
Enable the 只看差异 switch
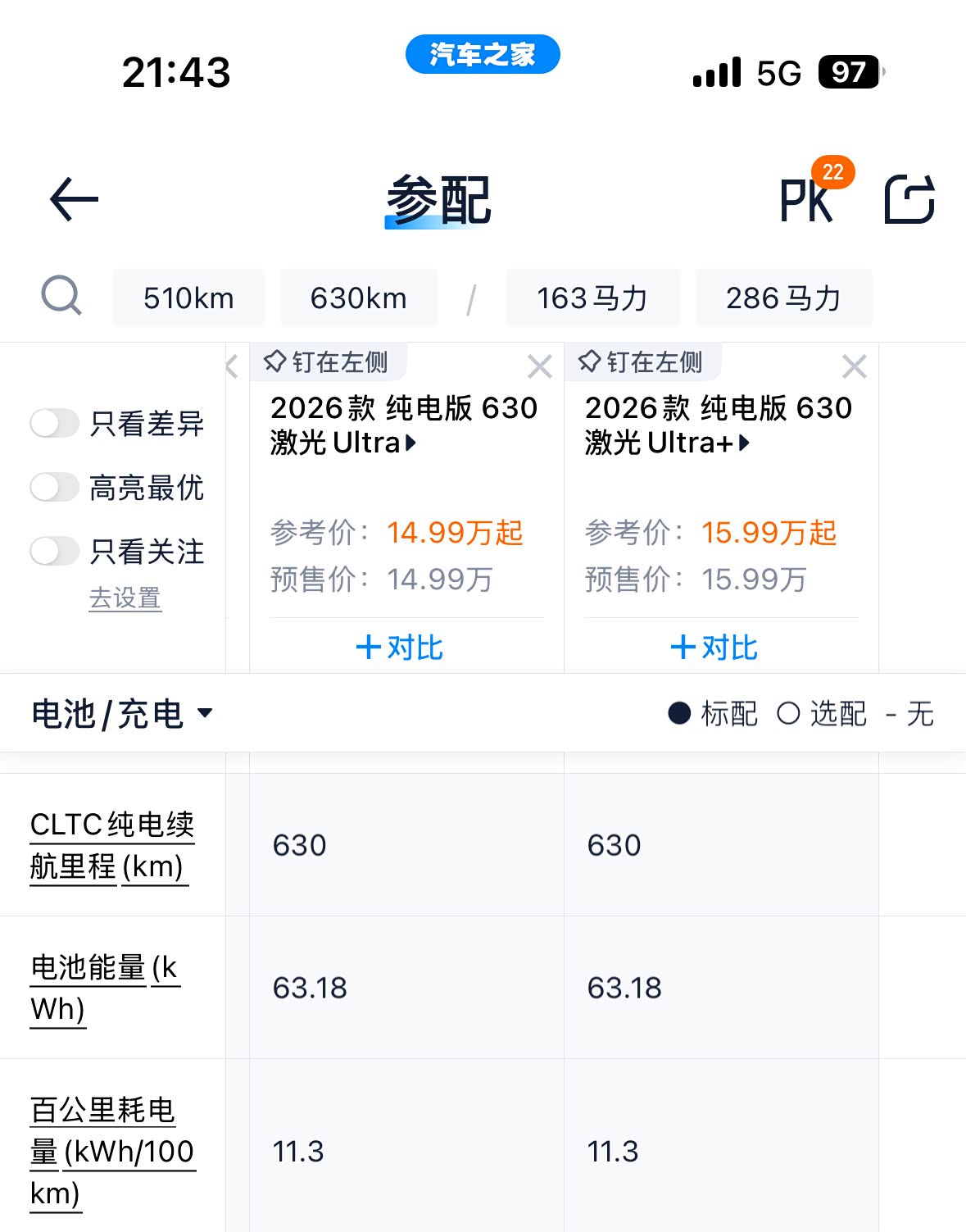click(x=54, y=422)
